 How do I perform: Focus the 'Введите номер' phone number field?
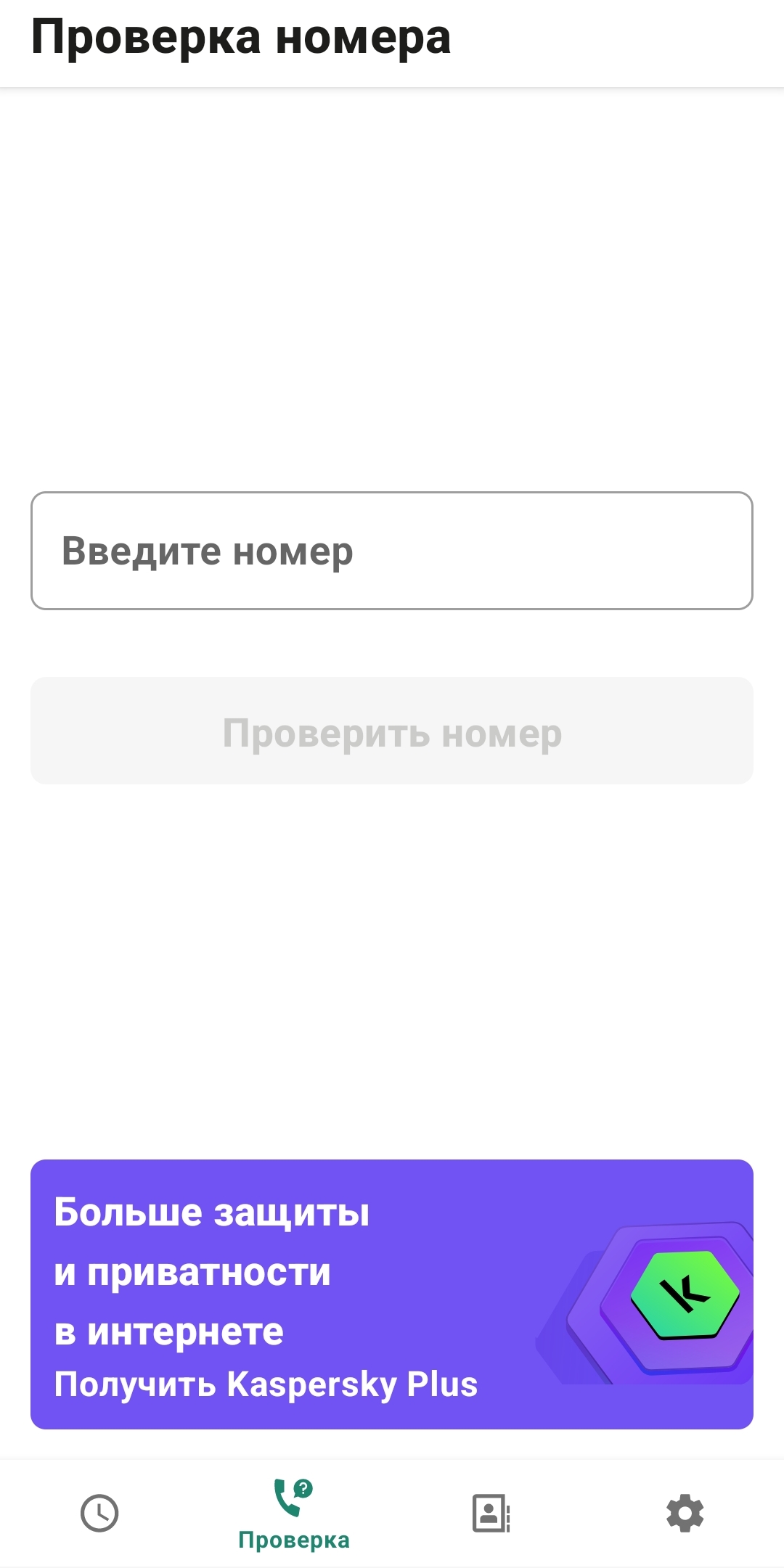pos(392,551)
